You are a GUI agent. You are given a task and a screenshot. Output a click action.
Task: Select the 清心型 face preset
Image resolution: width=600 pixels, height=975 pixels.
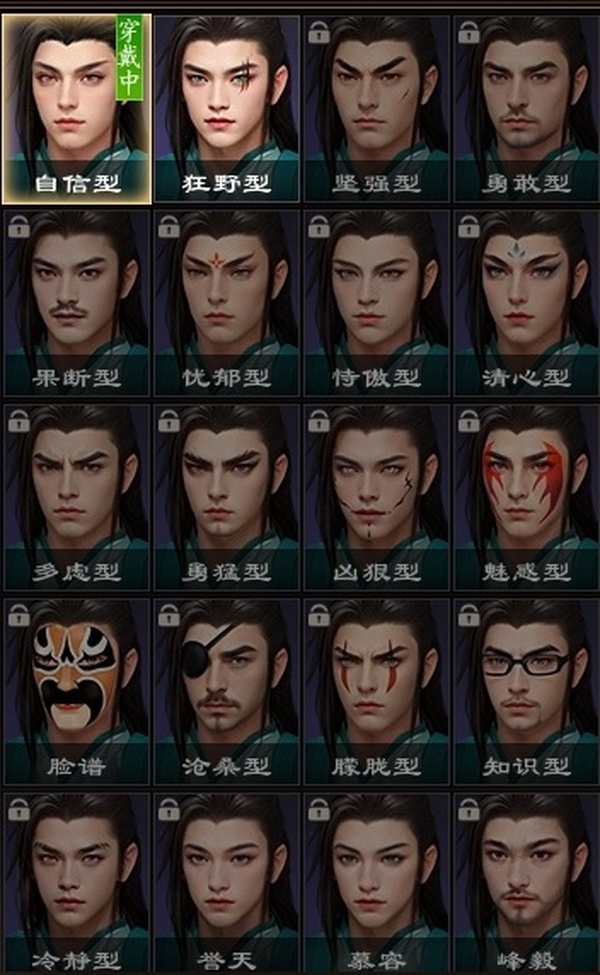(526, 302)
